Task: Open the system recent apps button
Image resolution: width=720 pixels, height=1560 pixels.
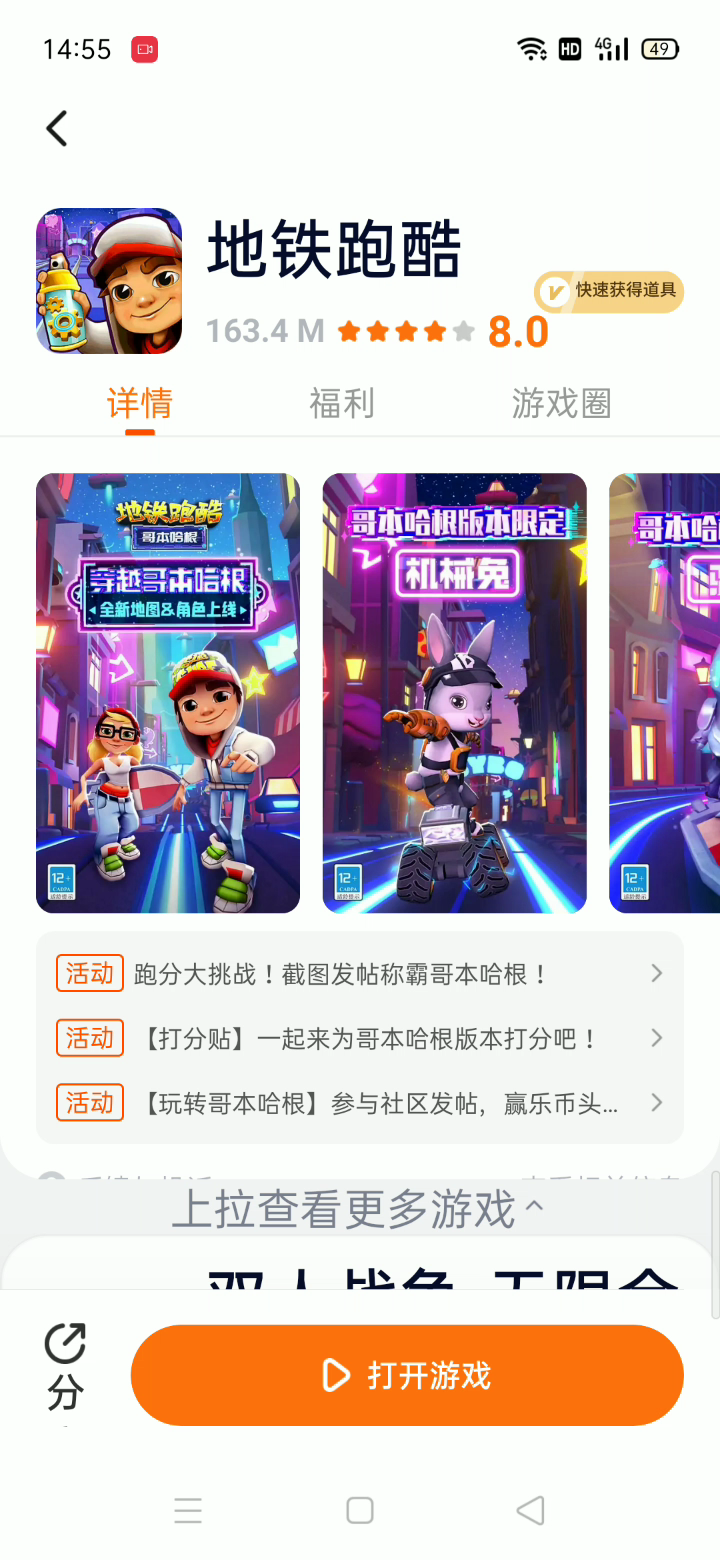Action: tap(188, 1510)
